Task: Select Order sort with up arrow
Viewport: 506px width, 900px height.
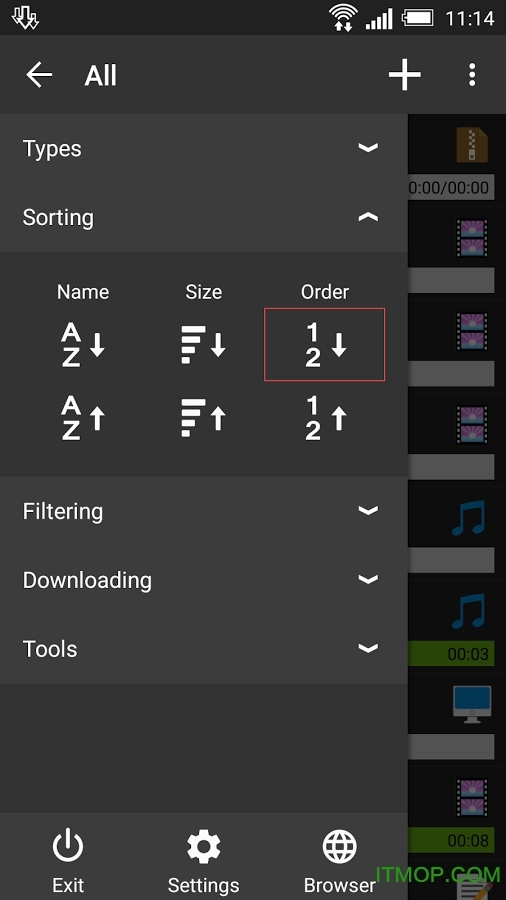Action: (325, 418)
